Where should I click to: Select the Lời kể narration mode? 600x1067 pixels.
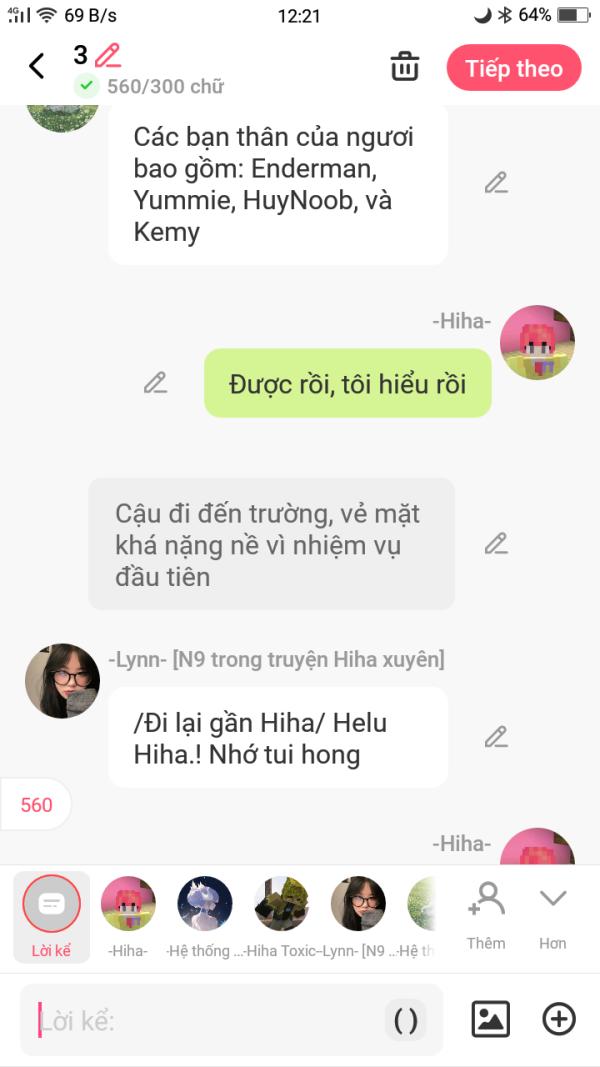coord(51,915)
